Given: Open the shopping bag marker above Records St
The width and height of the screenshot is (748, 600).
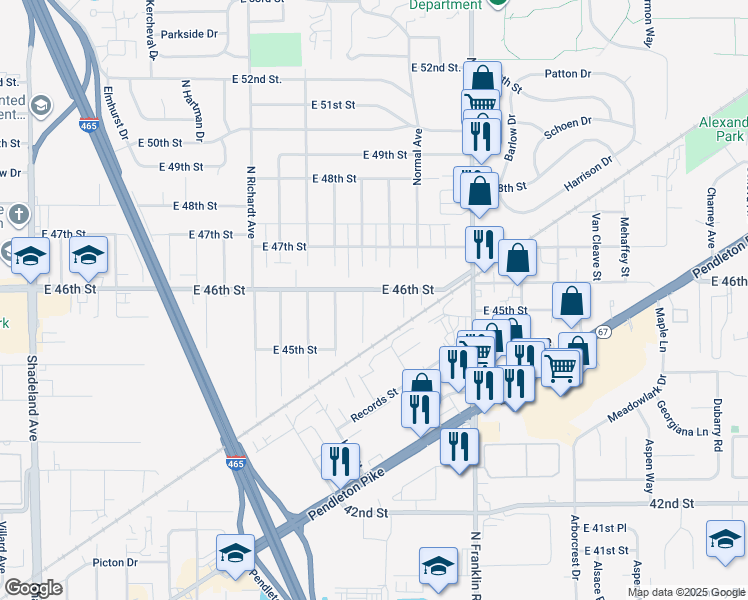Looking at the screenshot, I should click(x=421, y=387).
